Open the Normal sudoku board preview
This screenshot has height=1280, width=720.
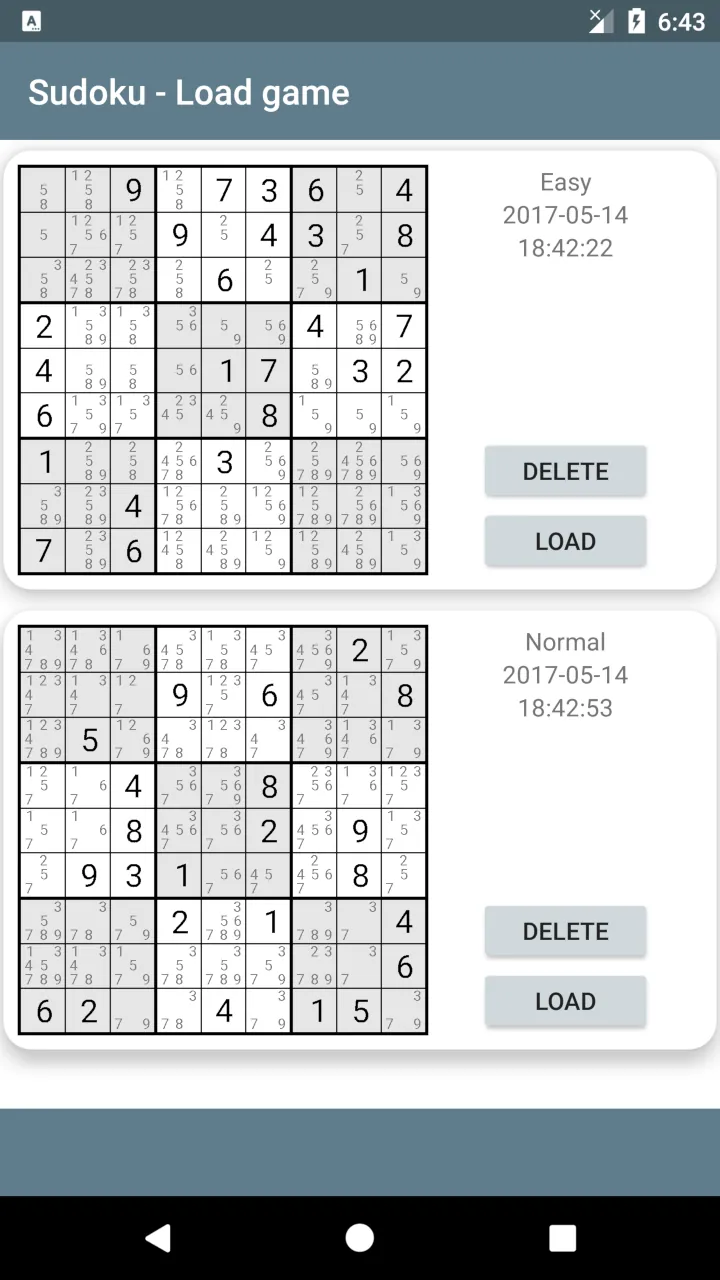pos(223,830)
